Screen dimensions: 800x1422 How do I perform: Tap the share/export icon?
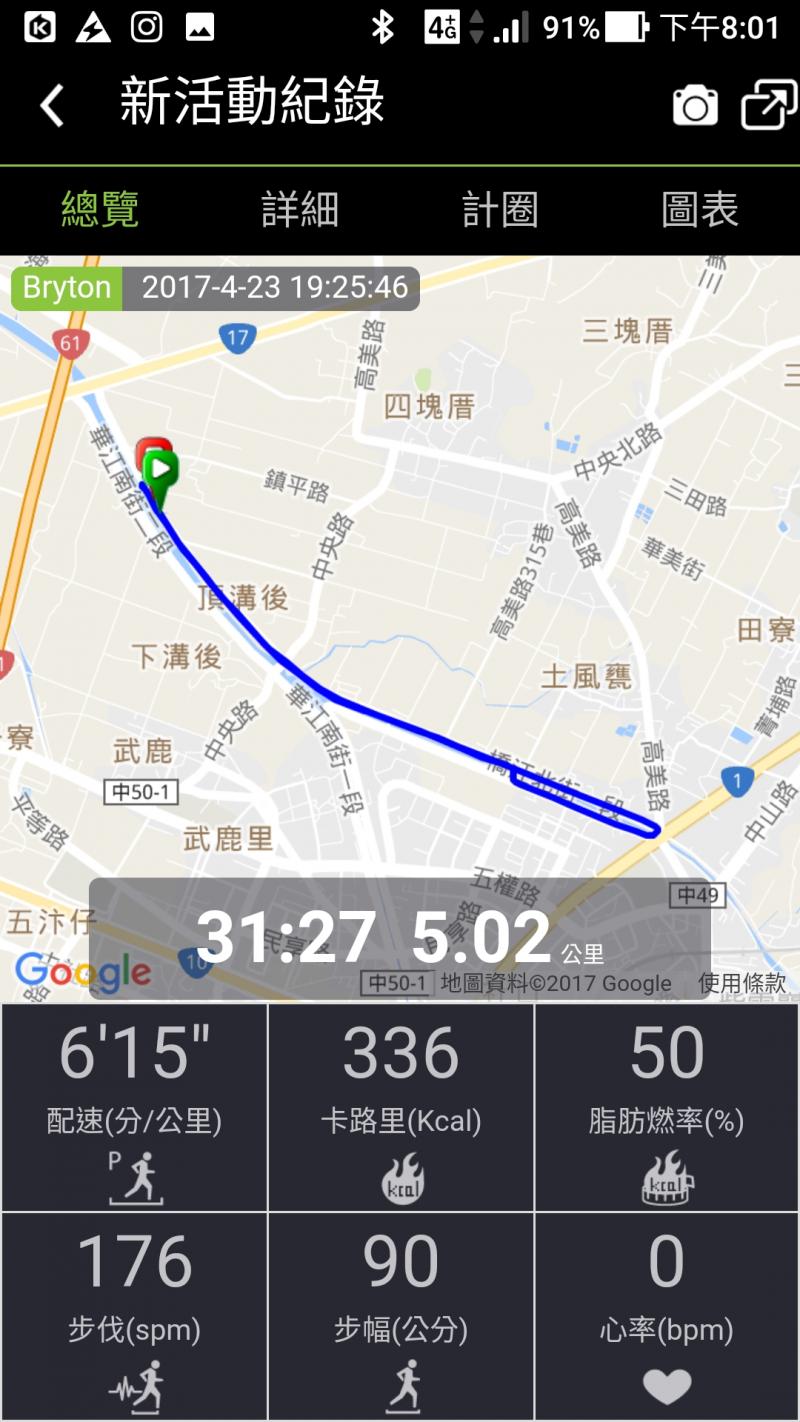[x=768, y=105]
